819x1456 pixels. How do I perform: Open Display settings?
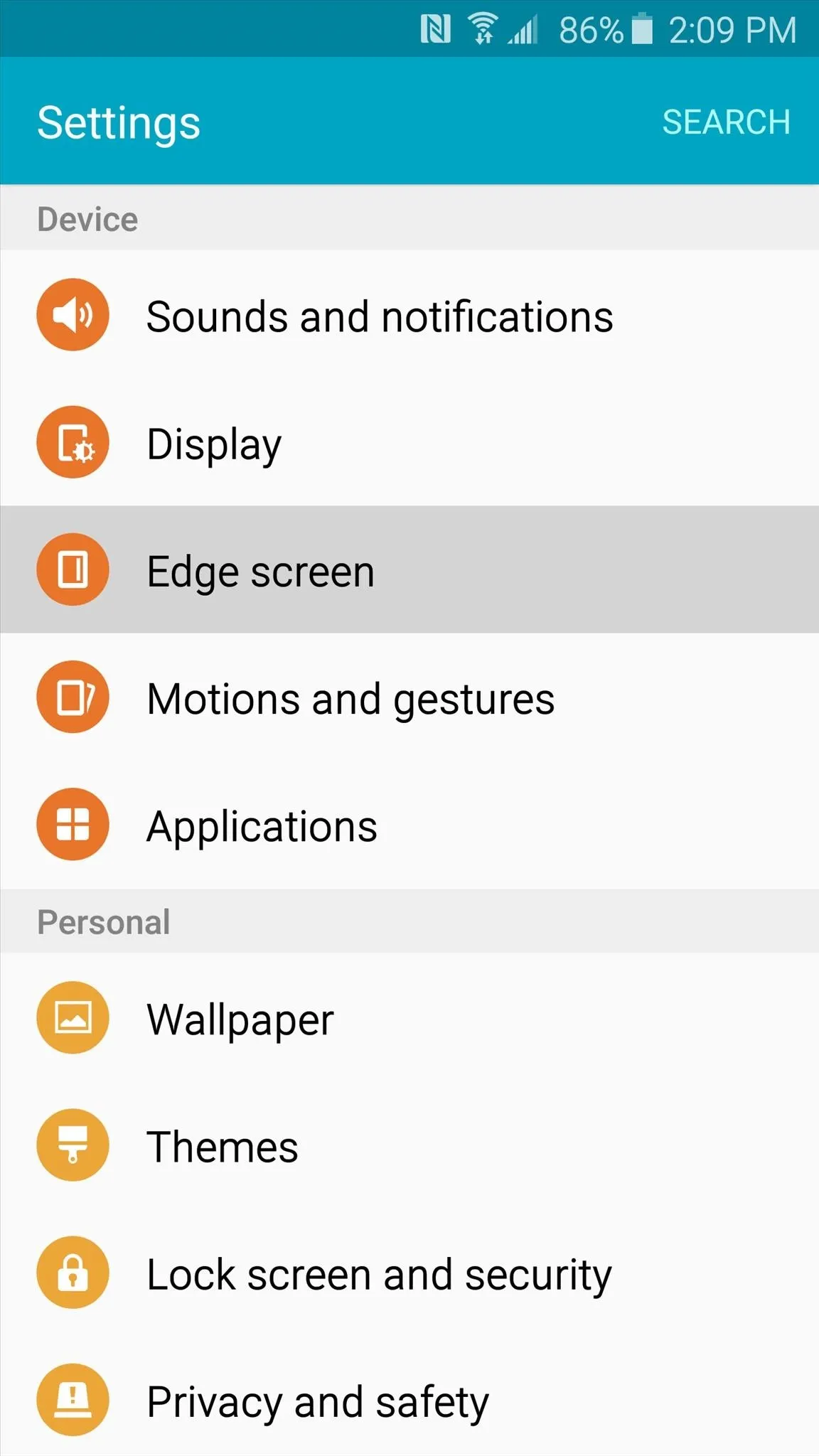409,442
